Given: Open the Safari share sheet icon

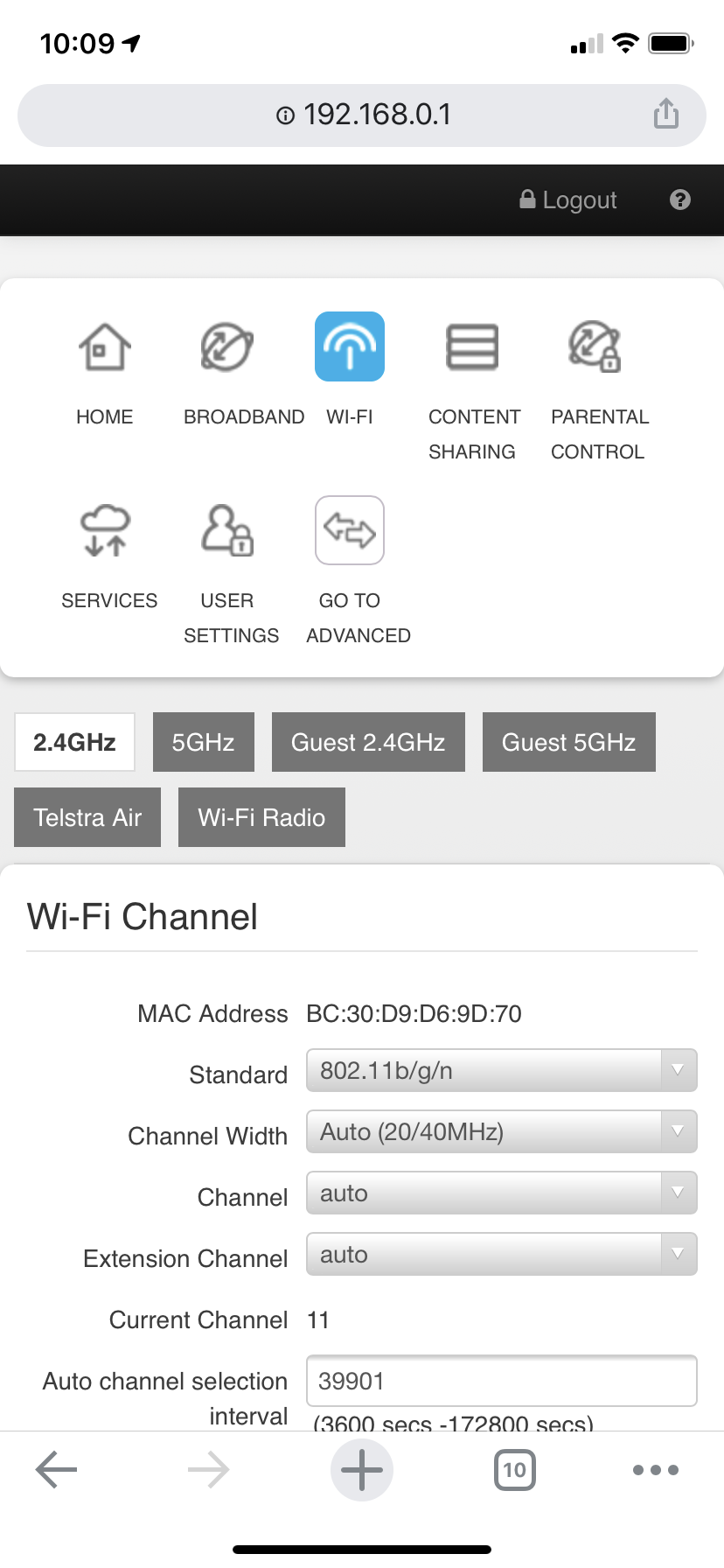Looking at the screenshot, I should [666, 114].
